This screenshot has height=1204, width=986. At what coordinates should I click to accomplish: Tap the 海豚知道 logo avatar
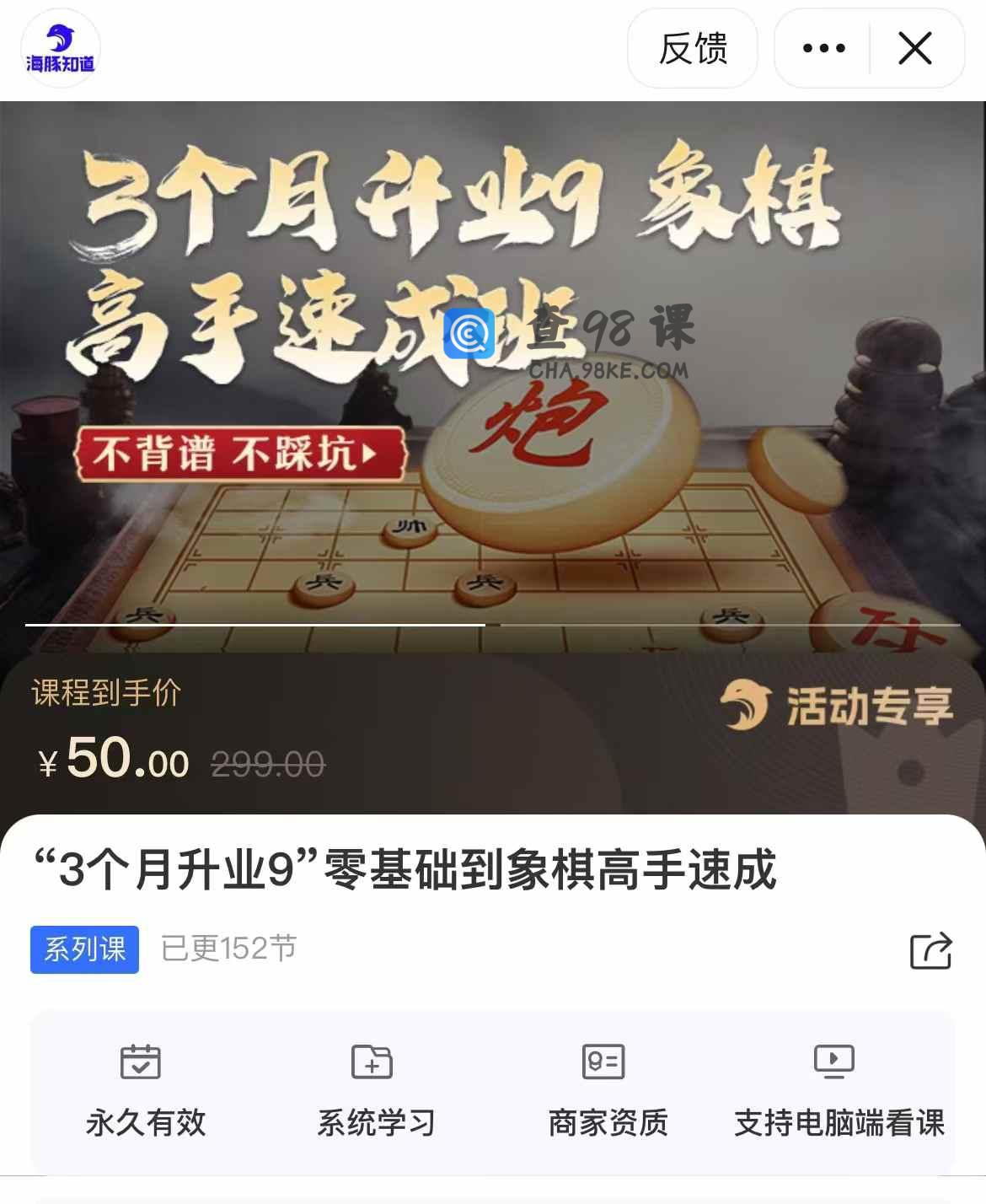tap(61, 49)
